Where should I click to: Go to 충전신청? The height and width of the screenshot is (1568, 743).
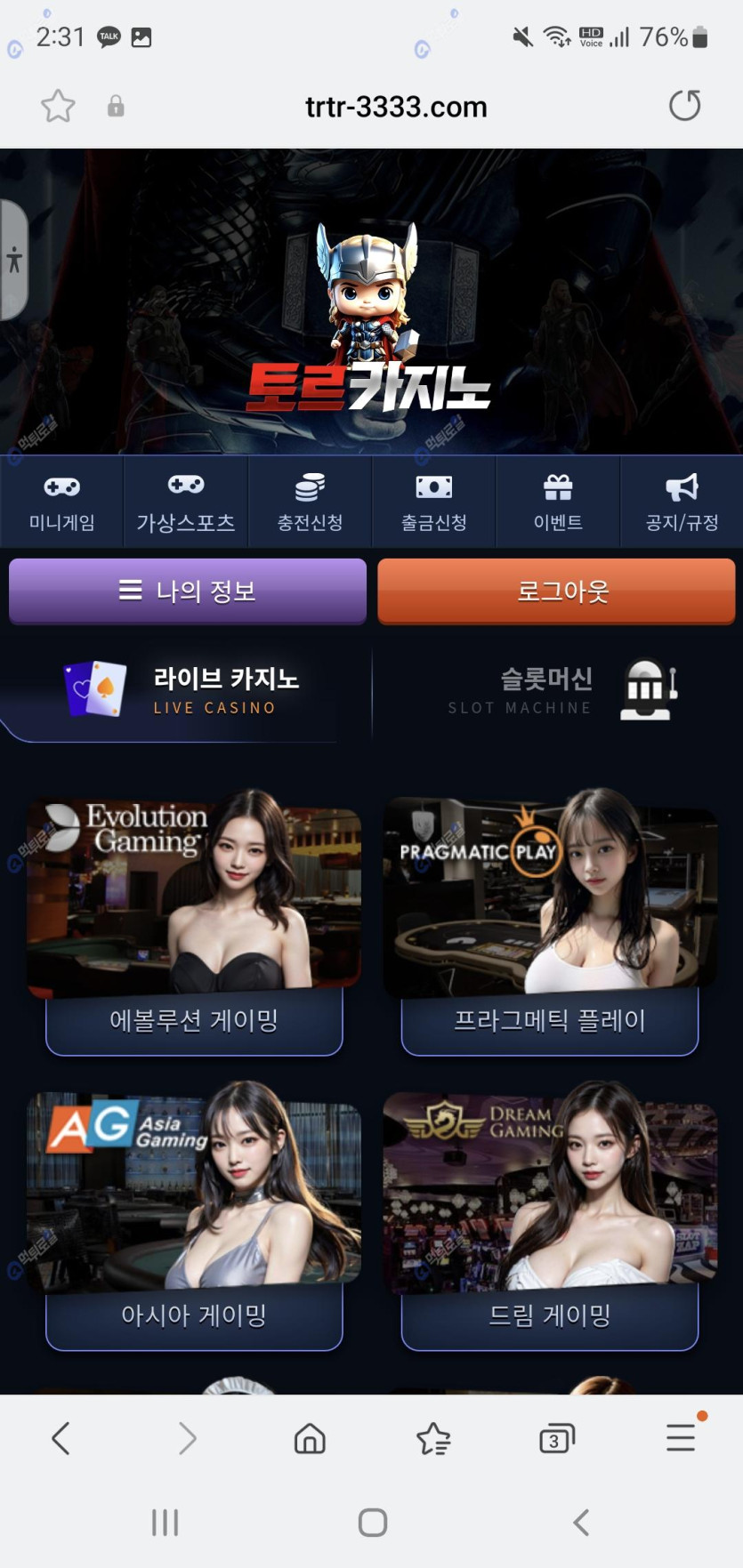[310, 503]
